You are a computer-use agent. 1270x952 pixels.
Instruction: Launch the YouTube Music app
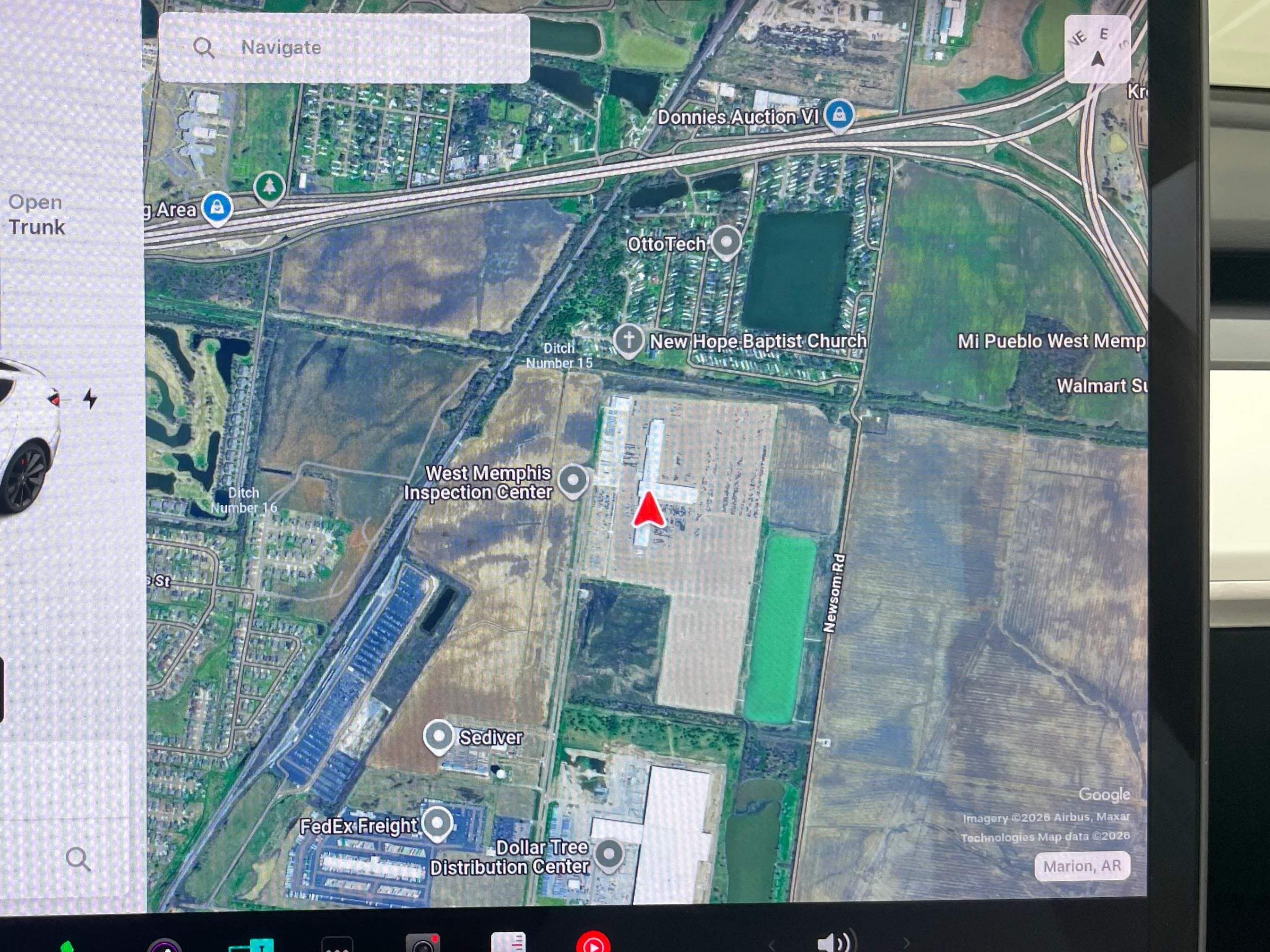click(592, 944)
